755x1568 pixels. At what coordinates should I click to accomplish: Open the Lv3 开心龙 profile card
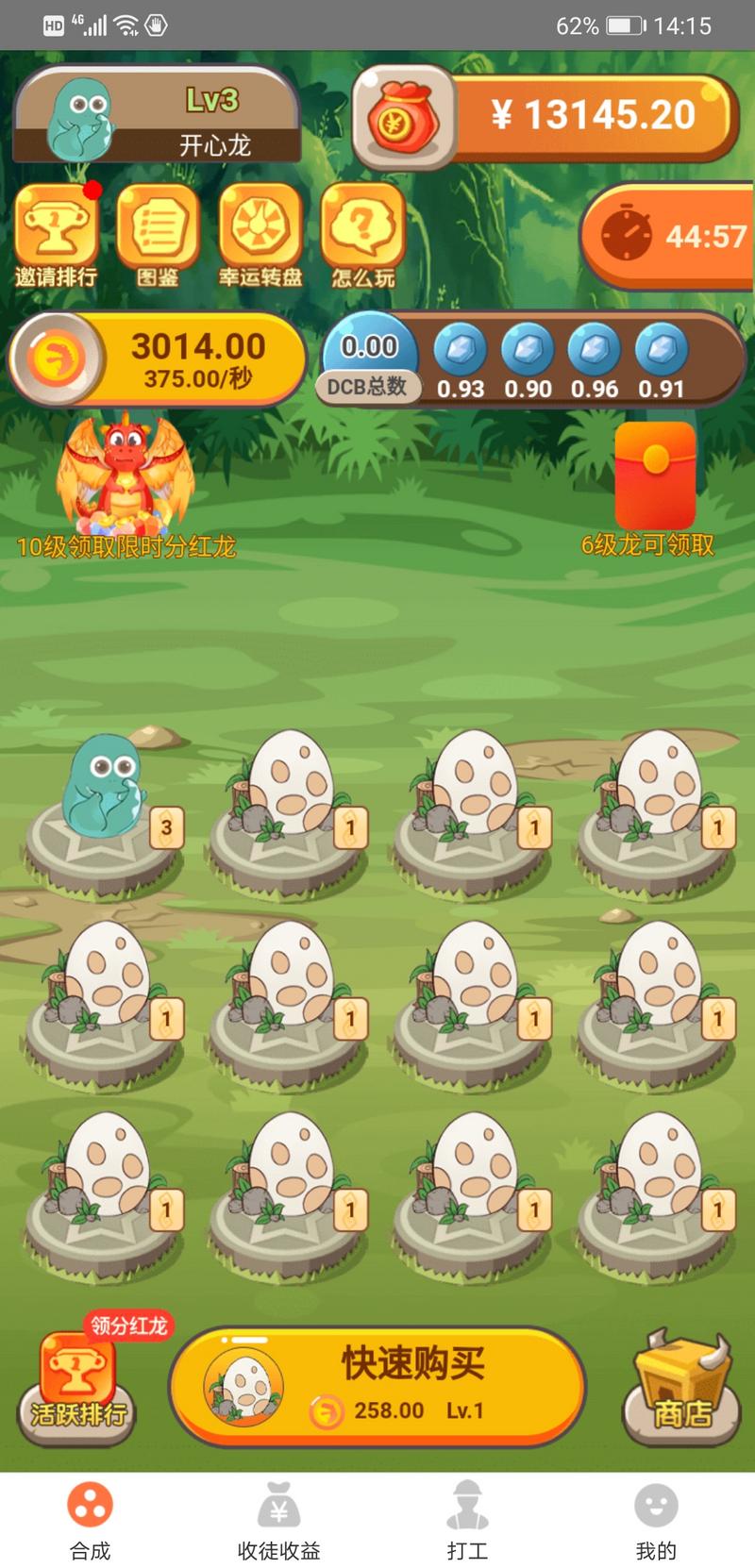(x=156, y=115)
